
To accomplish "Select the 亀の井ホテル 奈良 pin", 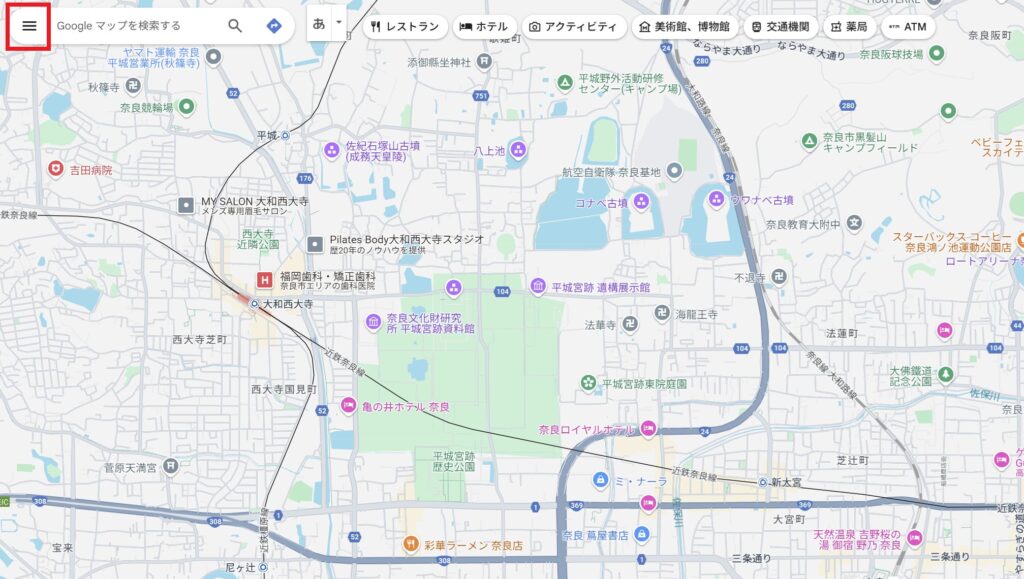I will point(348,406).
